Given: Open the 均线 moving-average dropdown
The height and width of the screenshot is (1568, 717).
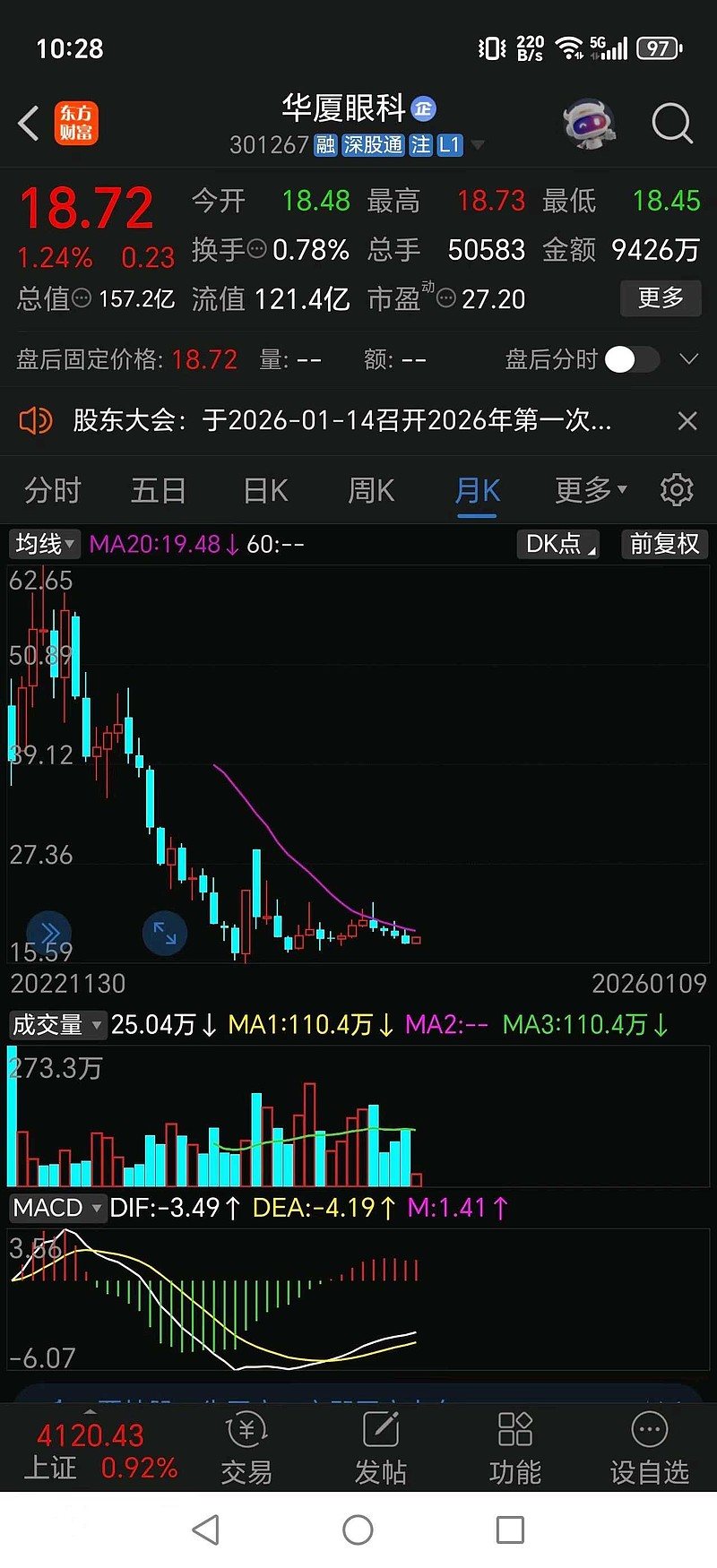Looking at the screenshot, I should [x=44, y=544].
